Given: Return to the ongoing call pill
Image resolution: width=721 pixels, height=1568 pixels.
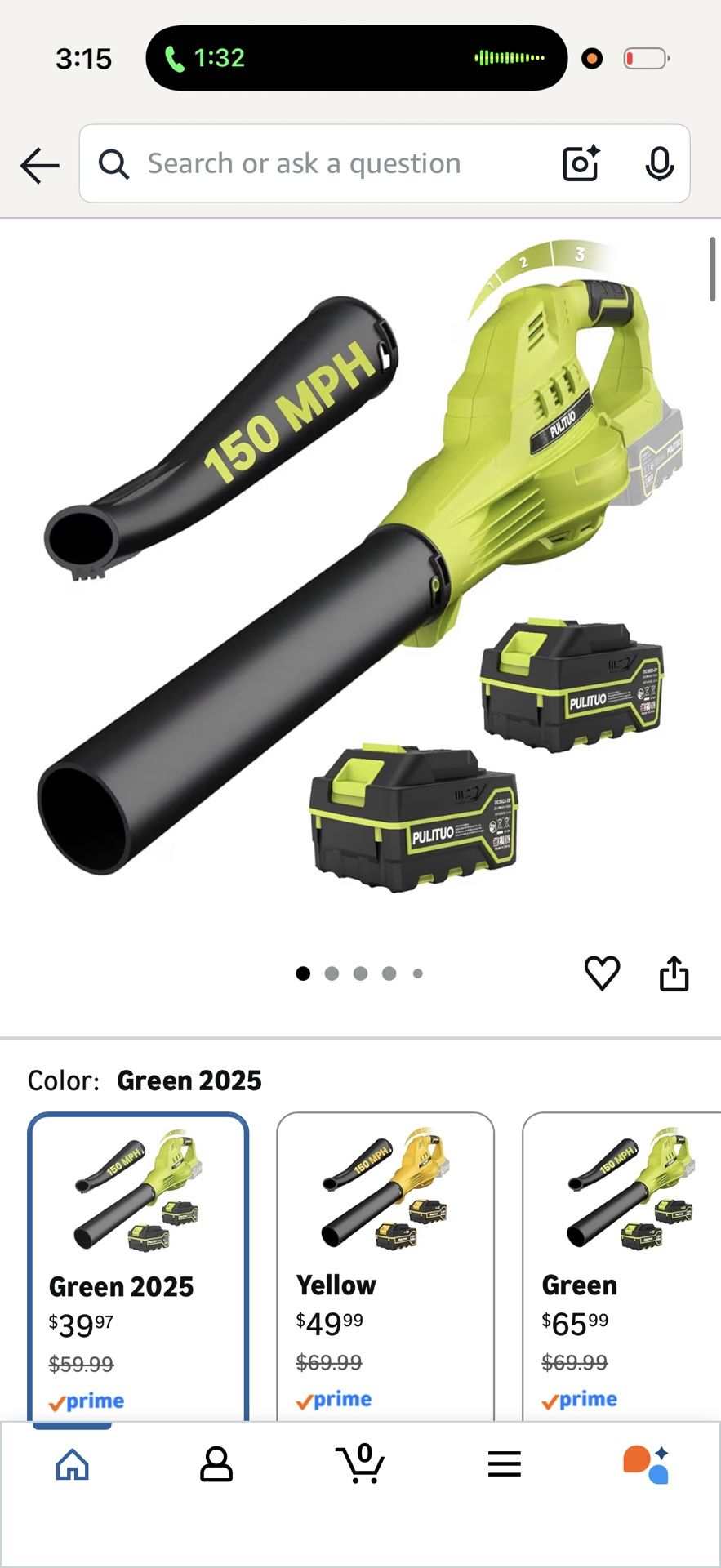Looking at the screenshot, I should (356, 58).
